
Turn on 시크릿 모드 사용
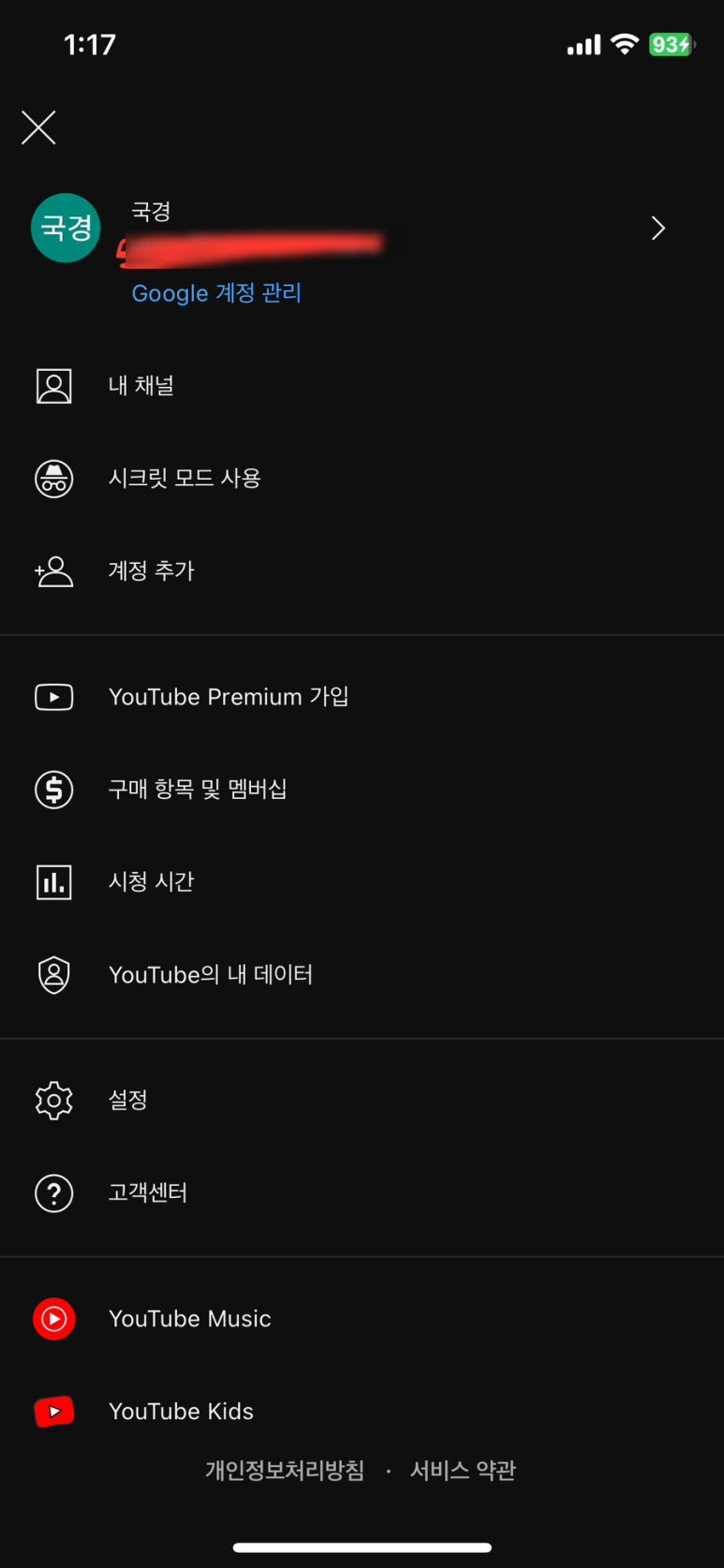(362, 479)
